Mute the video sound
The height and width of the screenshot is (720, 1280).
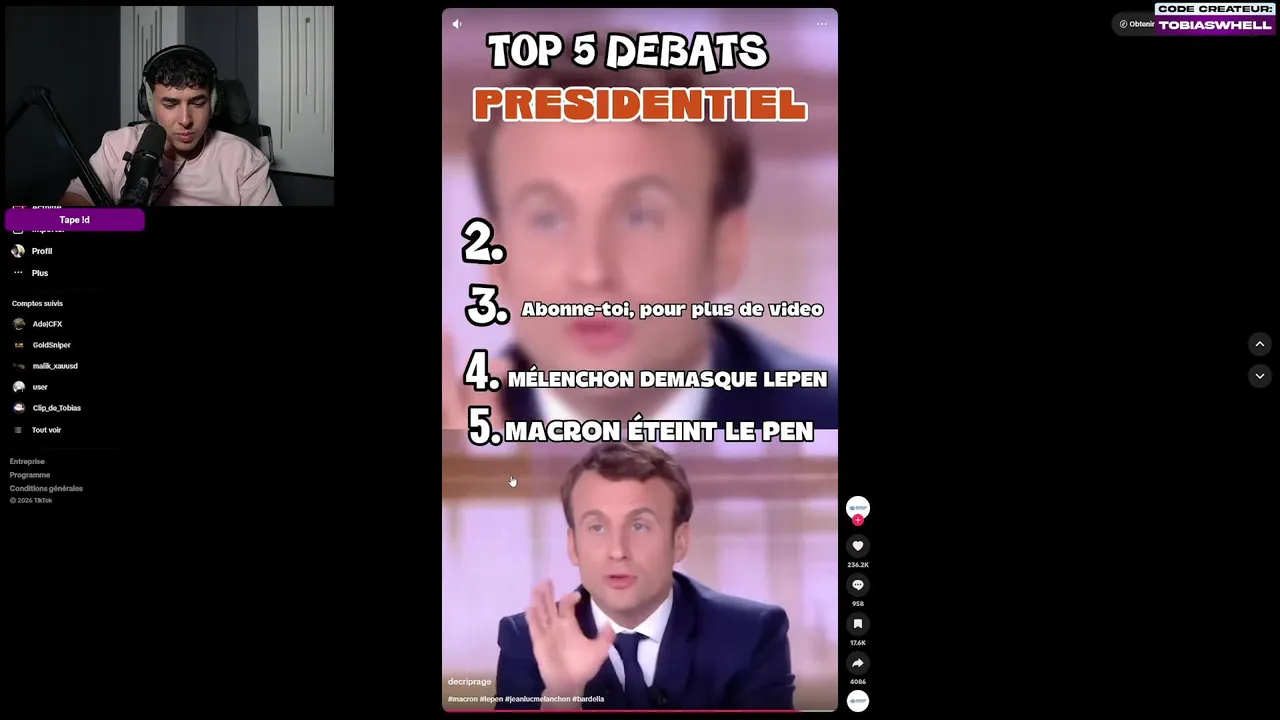click(457, 24)
